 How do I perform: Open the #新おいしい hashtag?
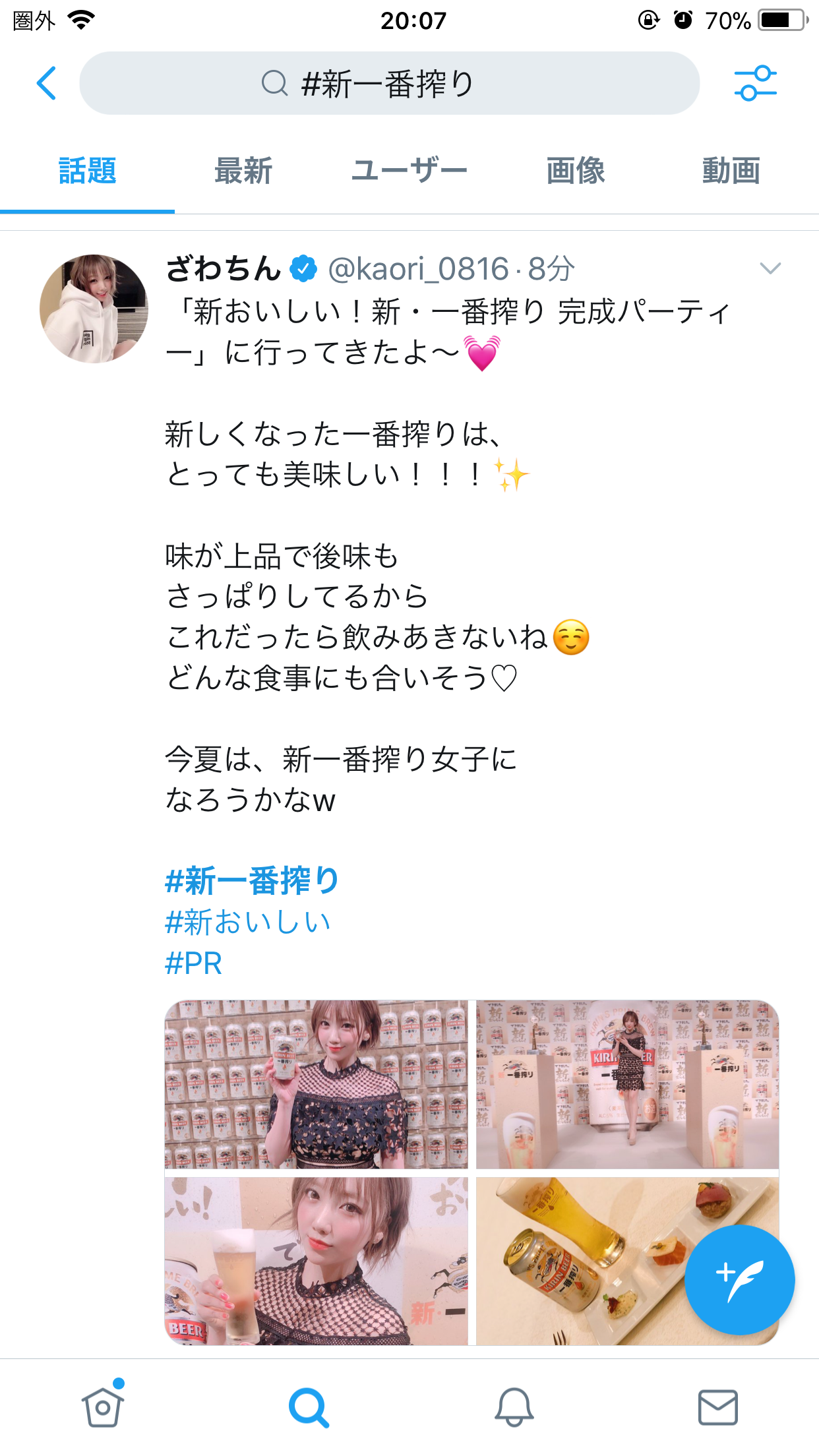[x=248, y=922]
